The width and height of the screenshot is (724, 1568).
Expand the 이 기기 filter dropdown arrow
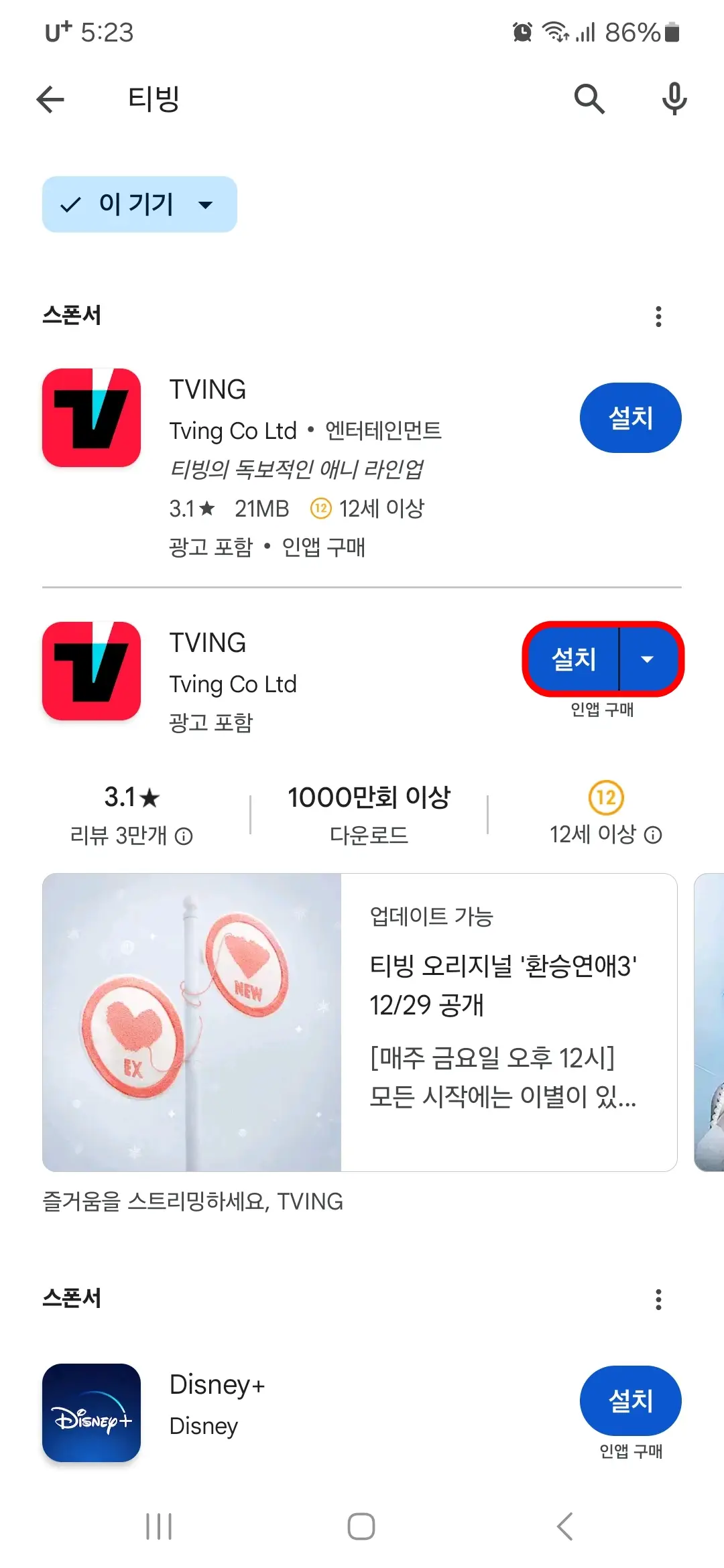[206, 204]
